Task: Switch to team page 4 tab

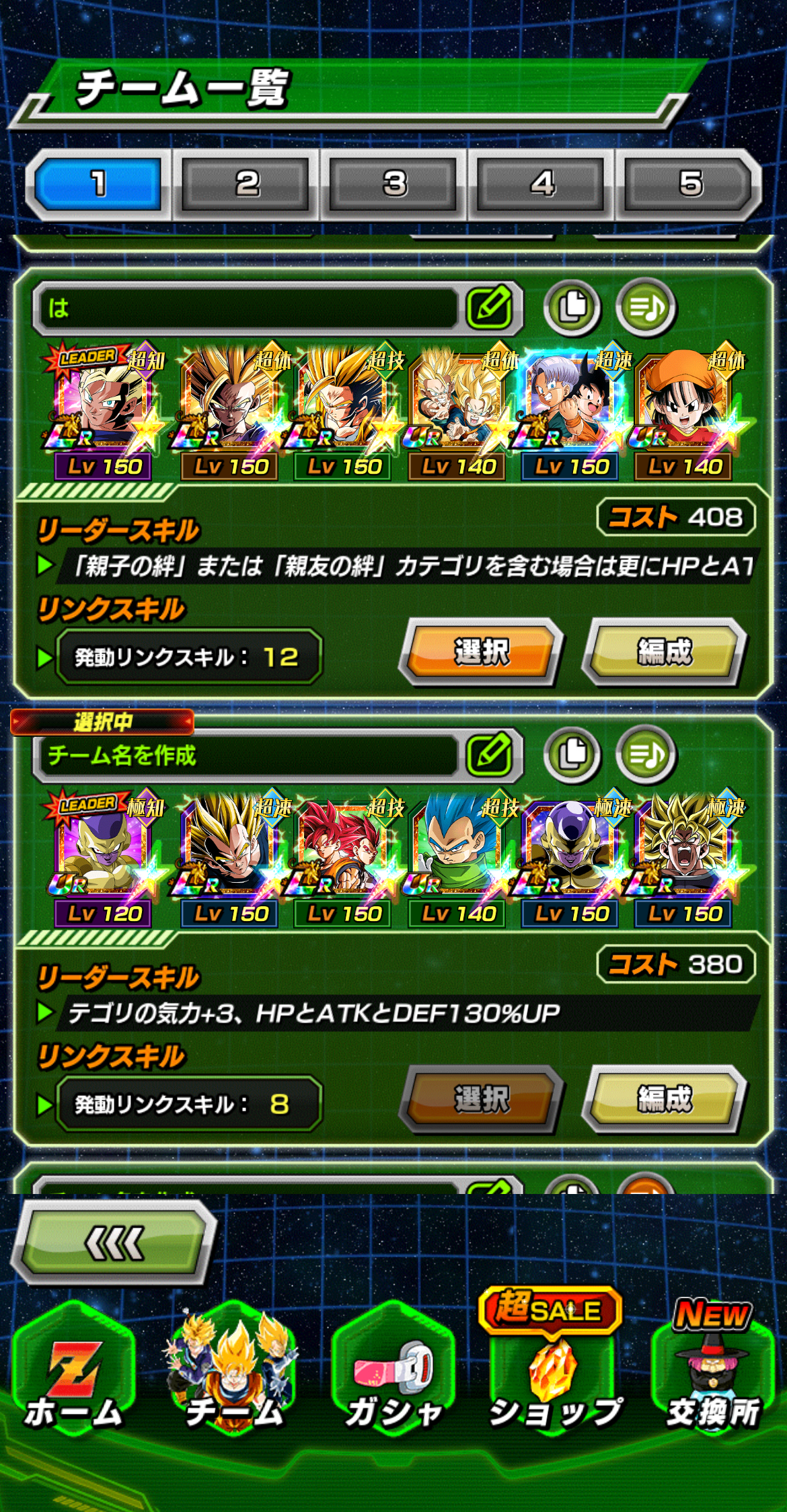Action: 541,184
